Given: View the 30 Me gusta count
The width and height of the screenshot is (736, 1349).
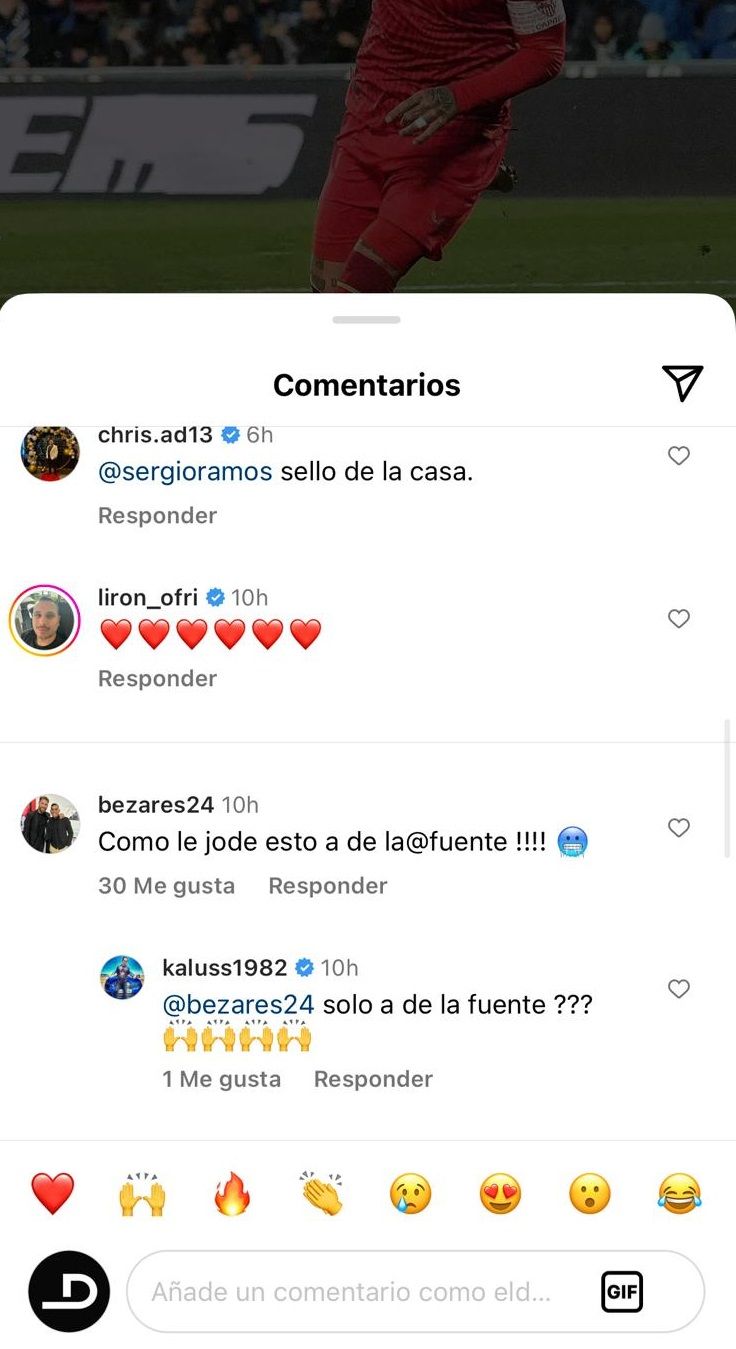Looking at the screenshot, I should (166, 885).
